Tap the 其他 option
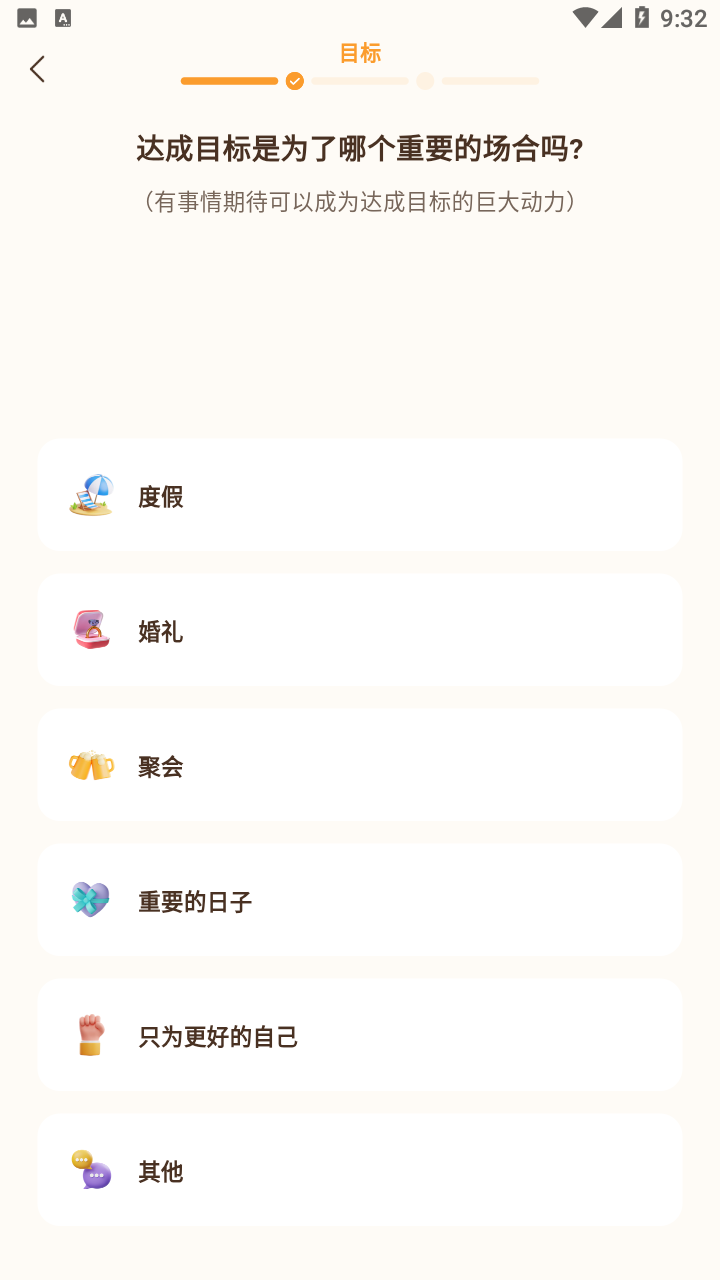Screen dimensions: 720x1280 tap(360, 1170)
